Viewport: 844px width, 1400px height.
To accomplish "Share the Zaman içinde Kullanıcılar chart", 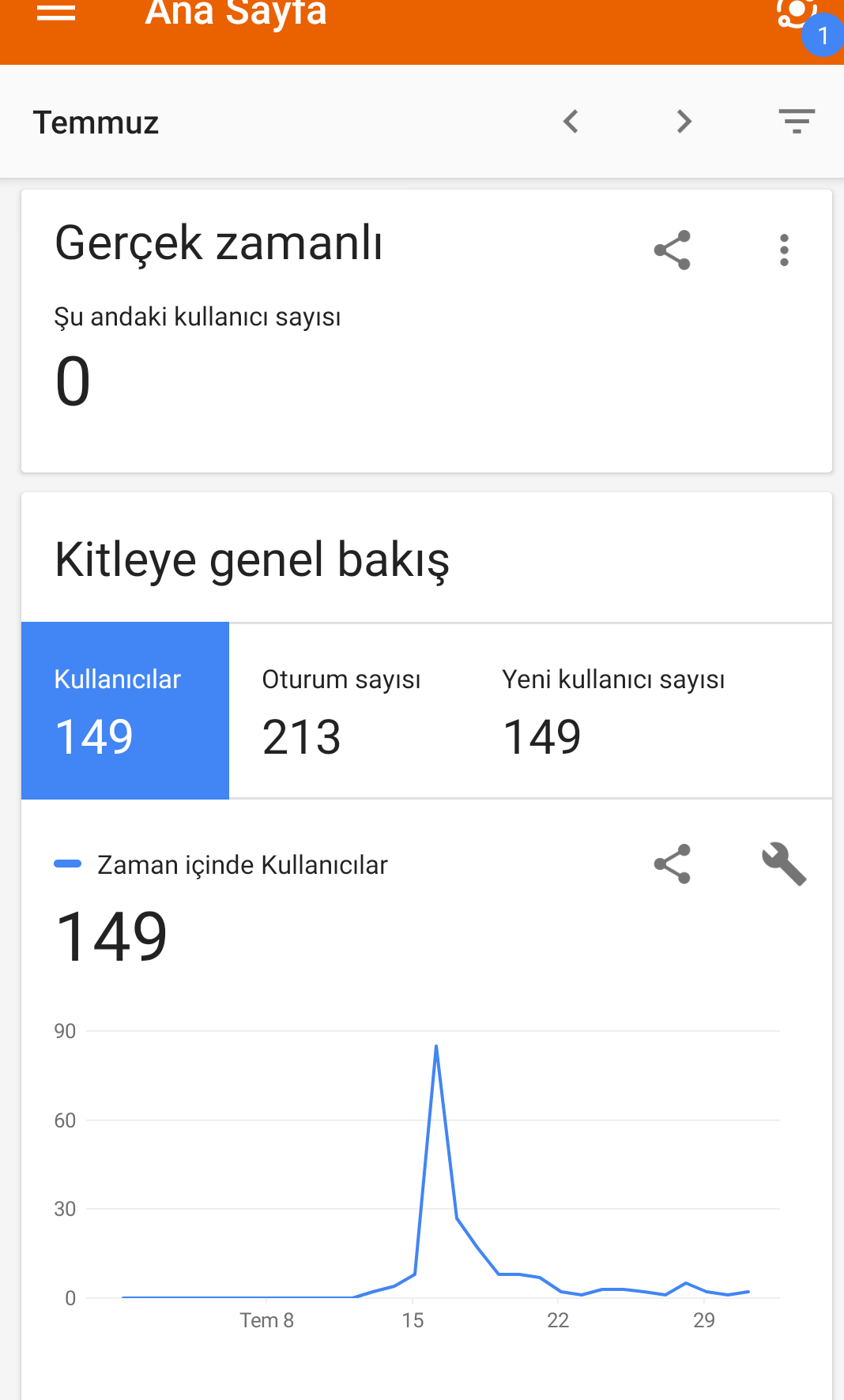I will coord(673,864).
